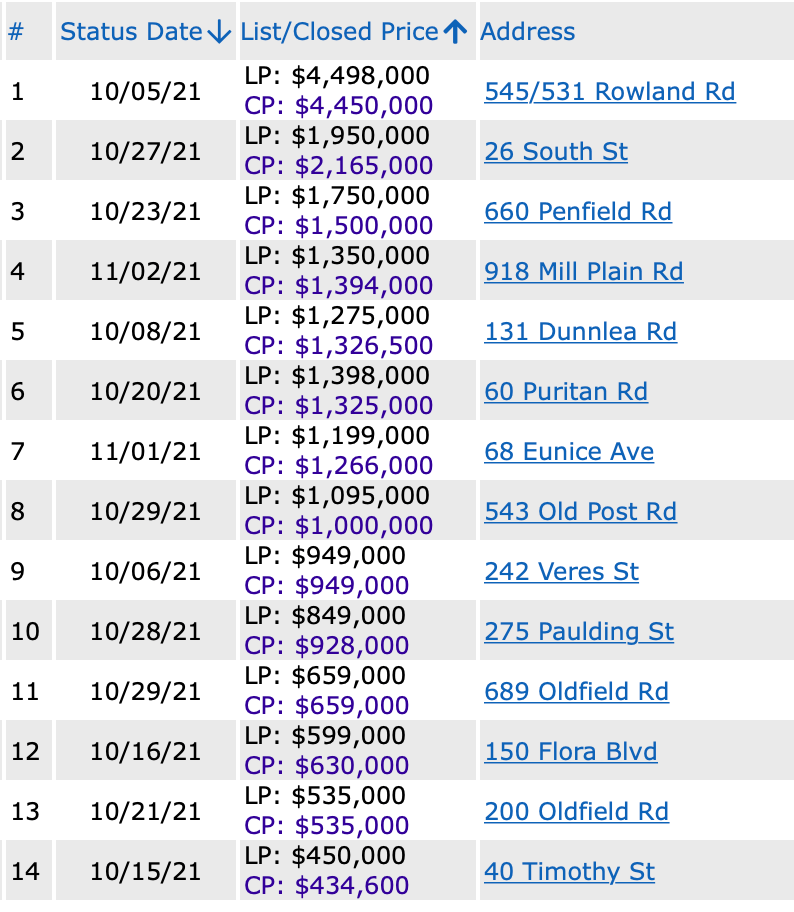The height and width of the screenshot is (912, 794).
Task: Sort listings by Status Date column
Action: point(132,32)
